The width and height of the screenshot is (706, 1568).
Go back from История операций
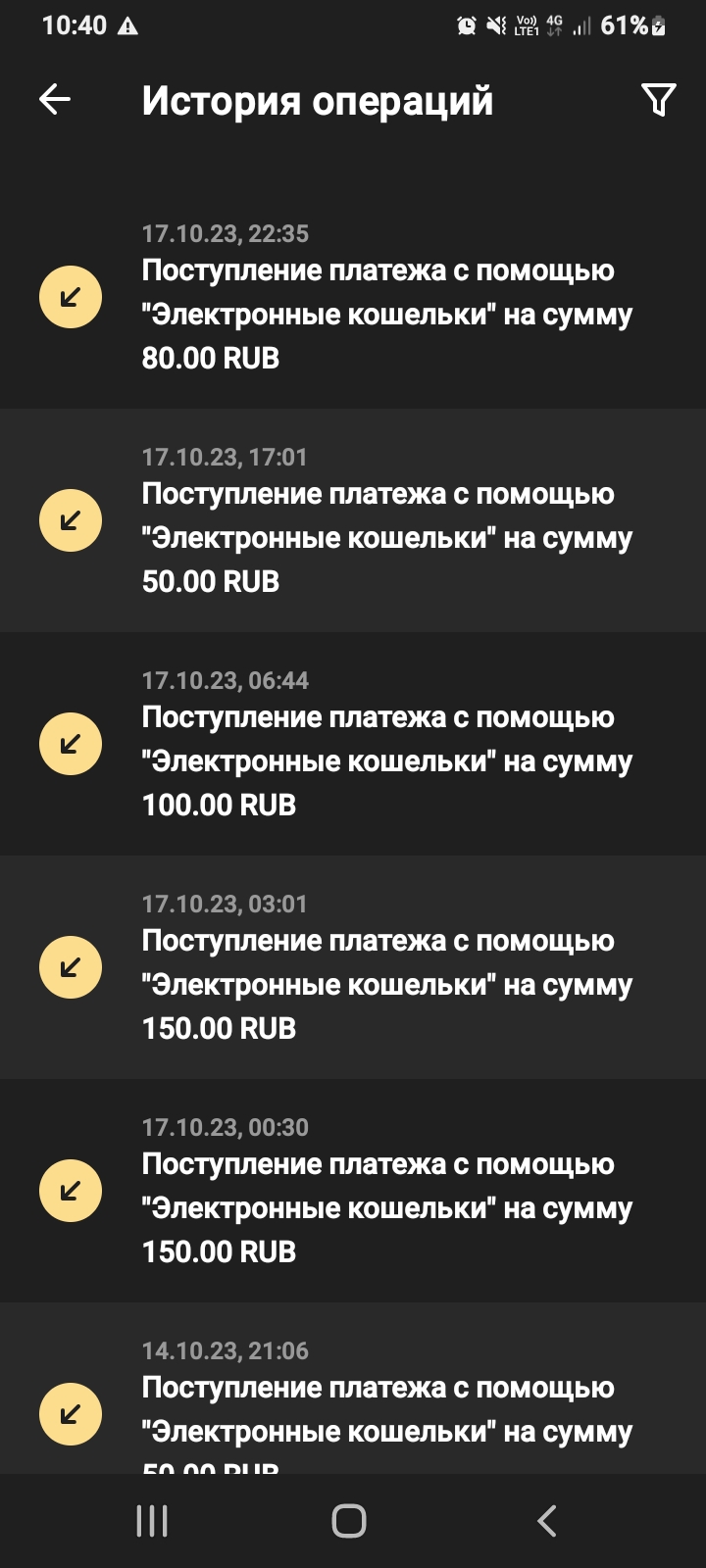55,99
